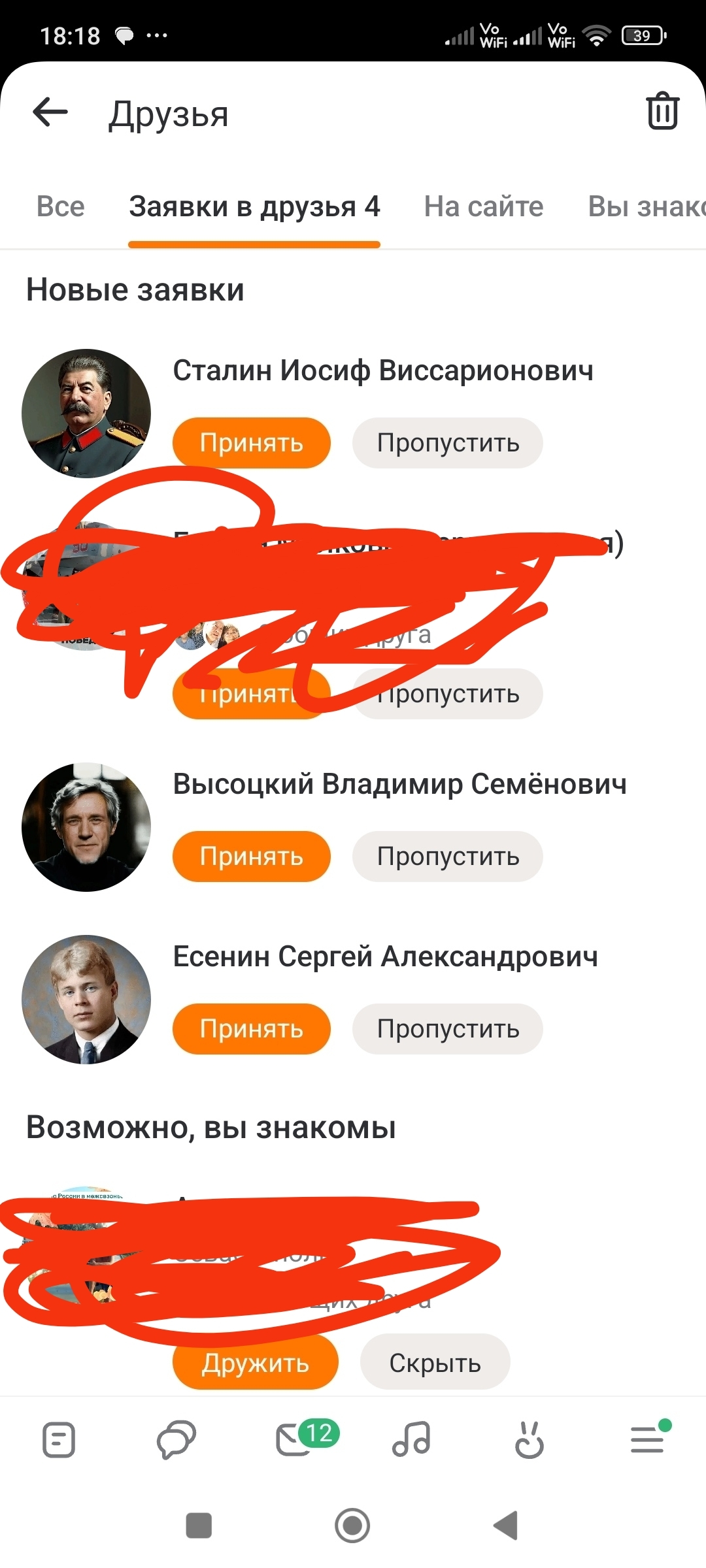This screenshot has width=706, height=1568.
Task: Skip the request from Есенин Сергей Александрович
Action: point(448,1029)
